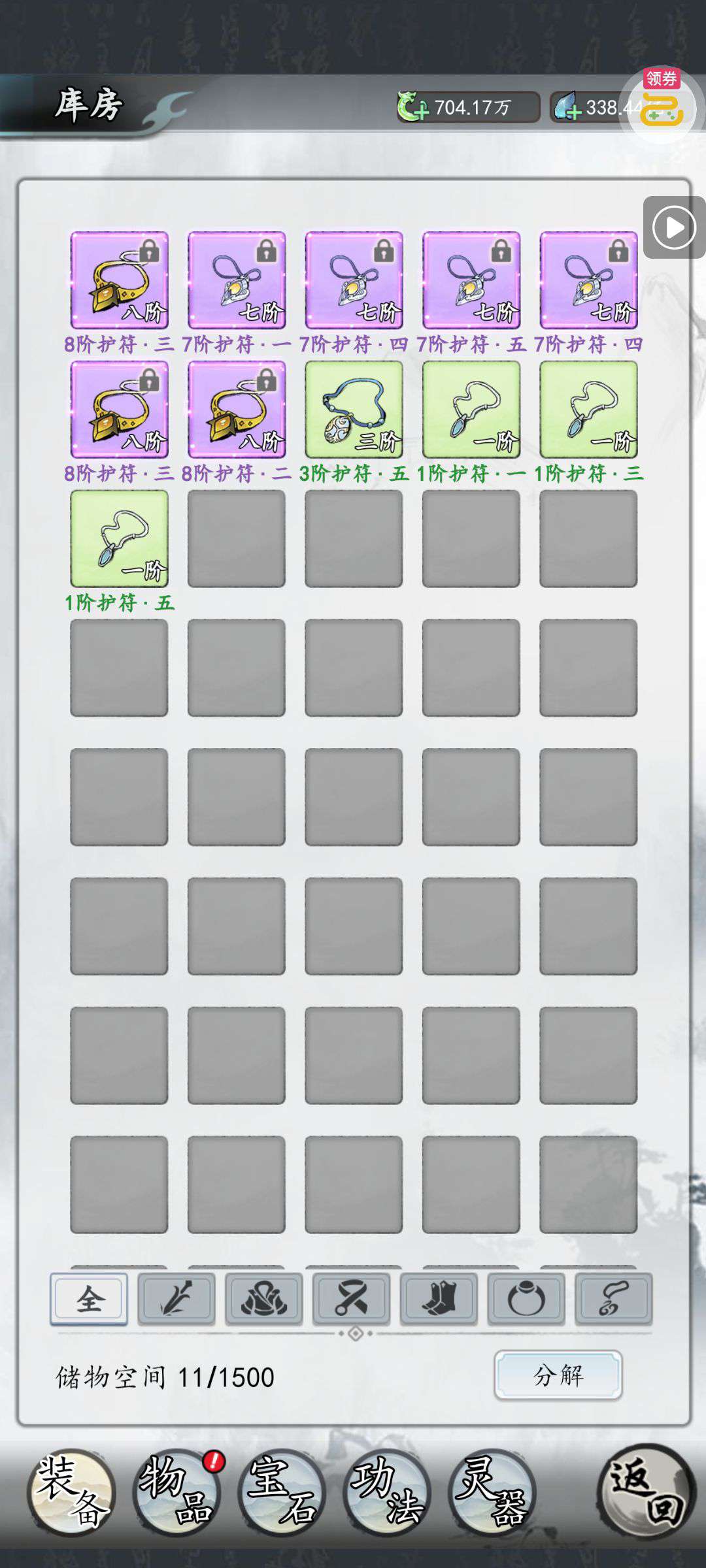This screenshot has height=1568, width=706.
Task: Open the 1阶护符·五 amulet item
Action: [x=119, y=539]
